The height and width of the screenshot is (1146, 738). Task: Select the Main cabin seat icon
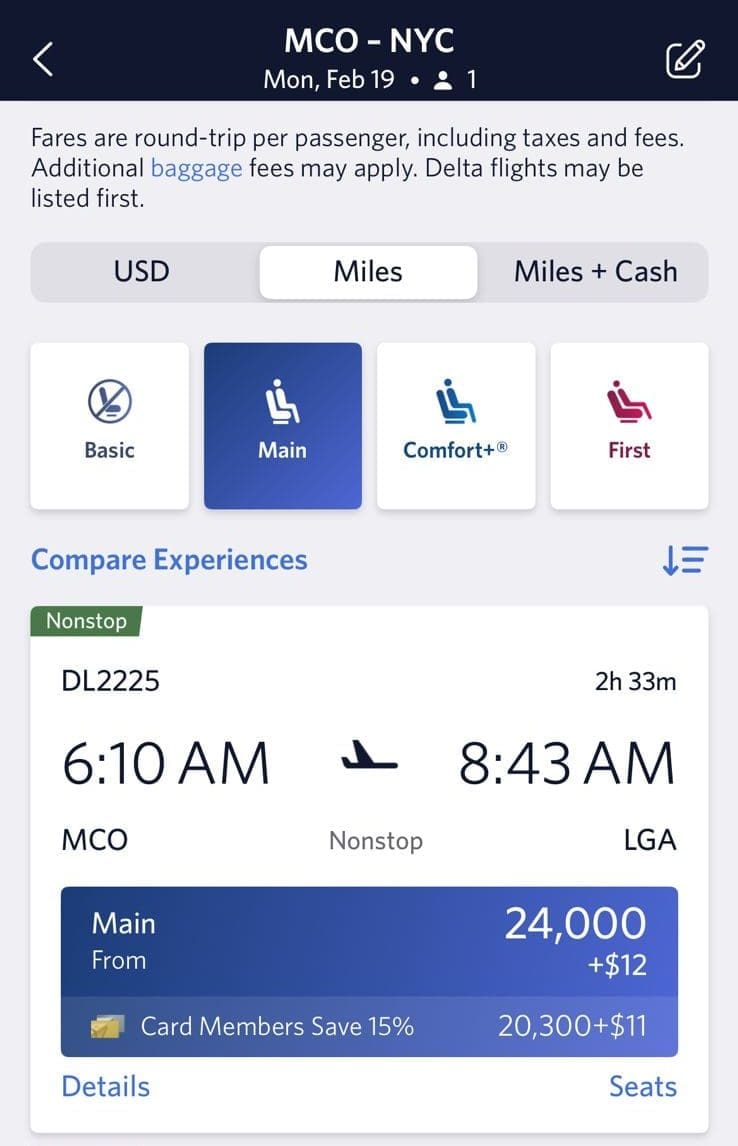tap(282, 398)
